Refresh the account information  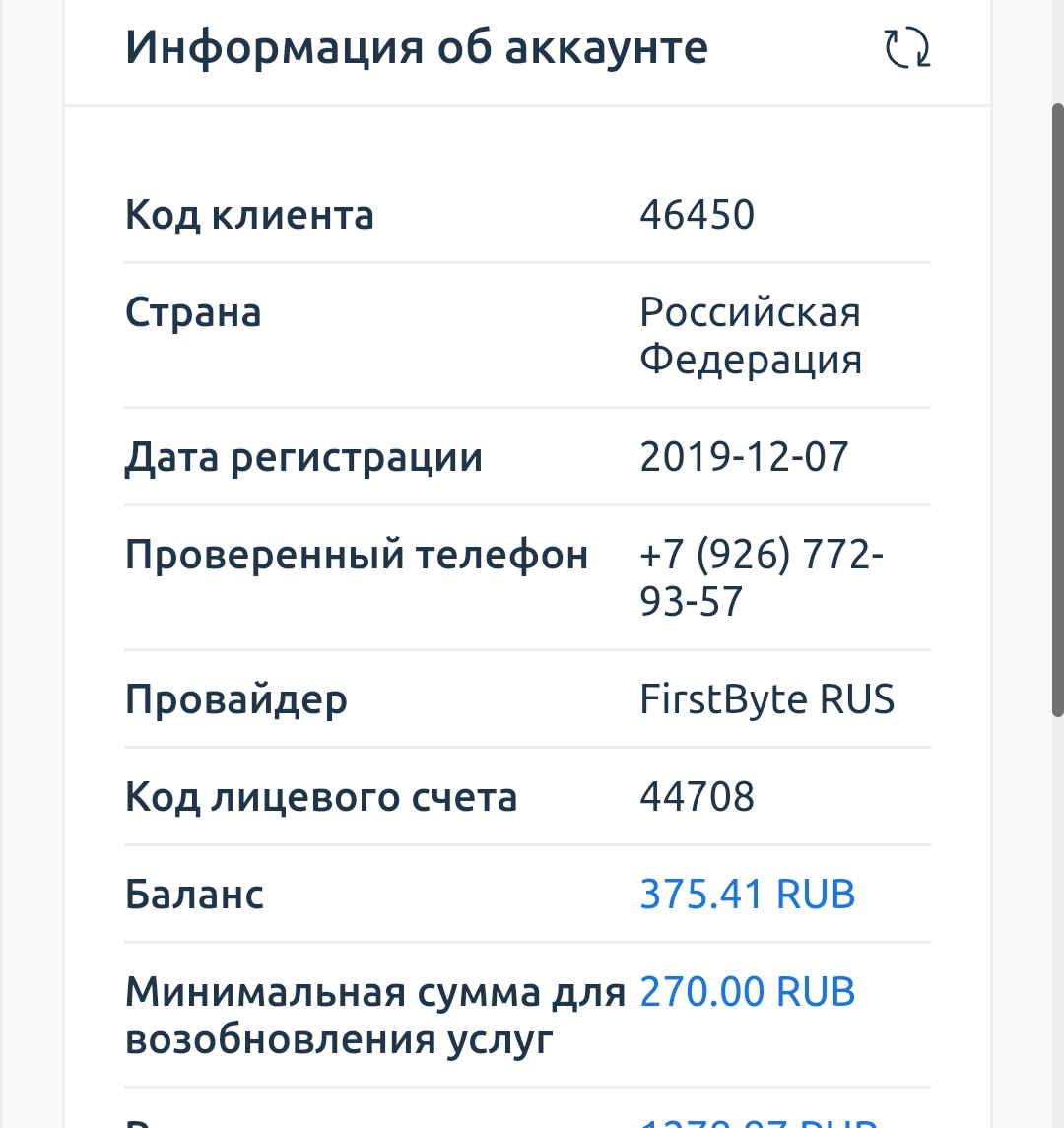pyautogui.click(x=906, y=48)
